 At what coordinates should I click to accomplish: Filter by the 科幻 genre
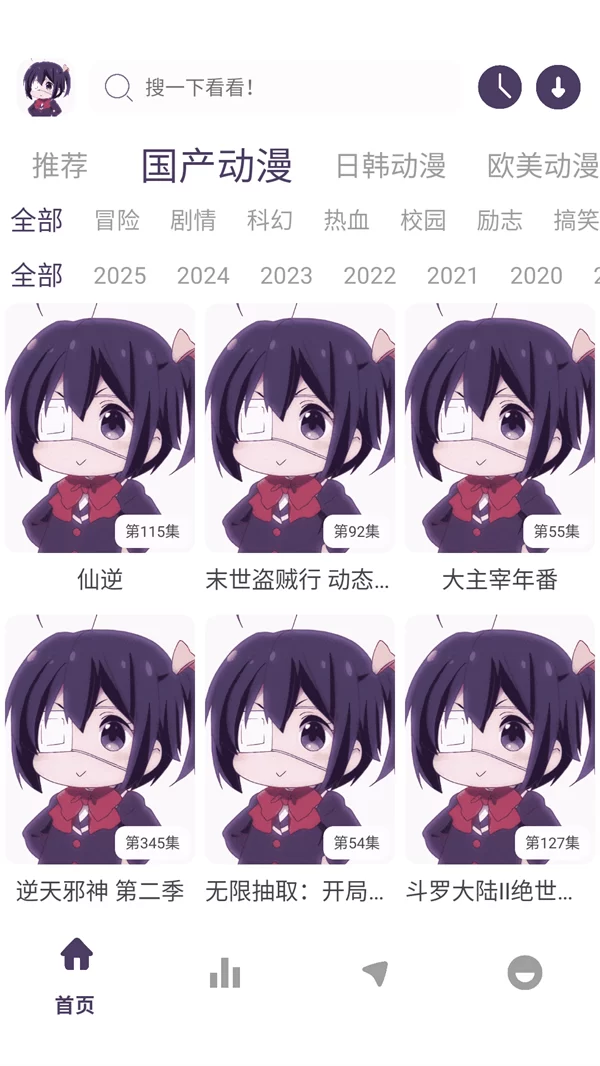coord(270,220)
